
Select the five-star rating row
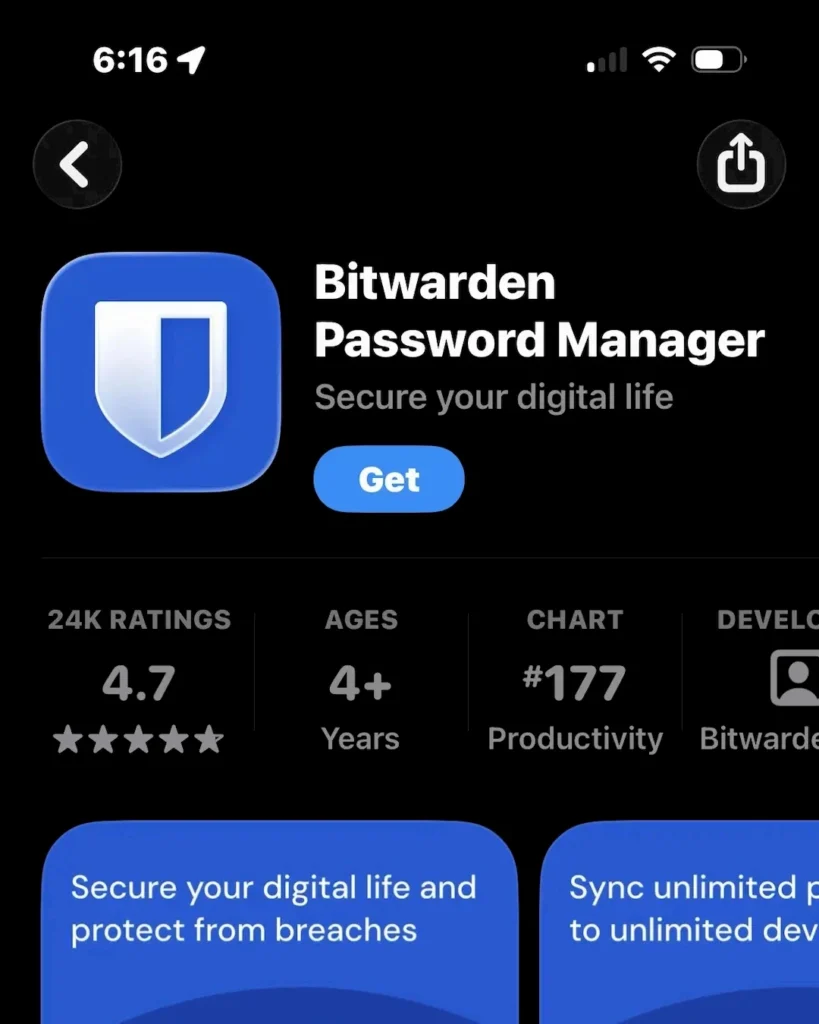click(139, 740)
